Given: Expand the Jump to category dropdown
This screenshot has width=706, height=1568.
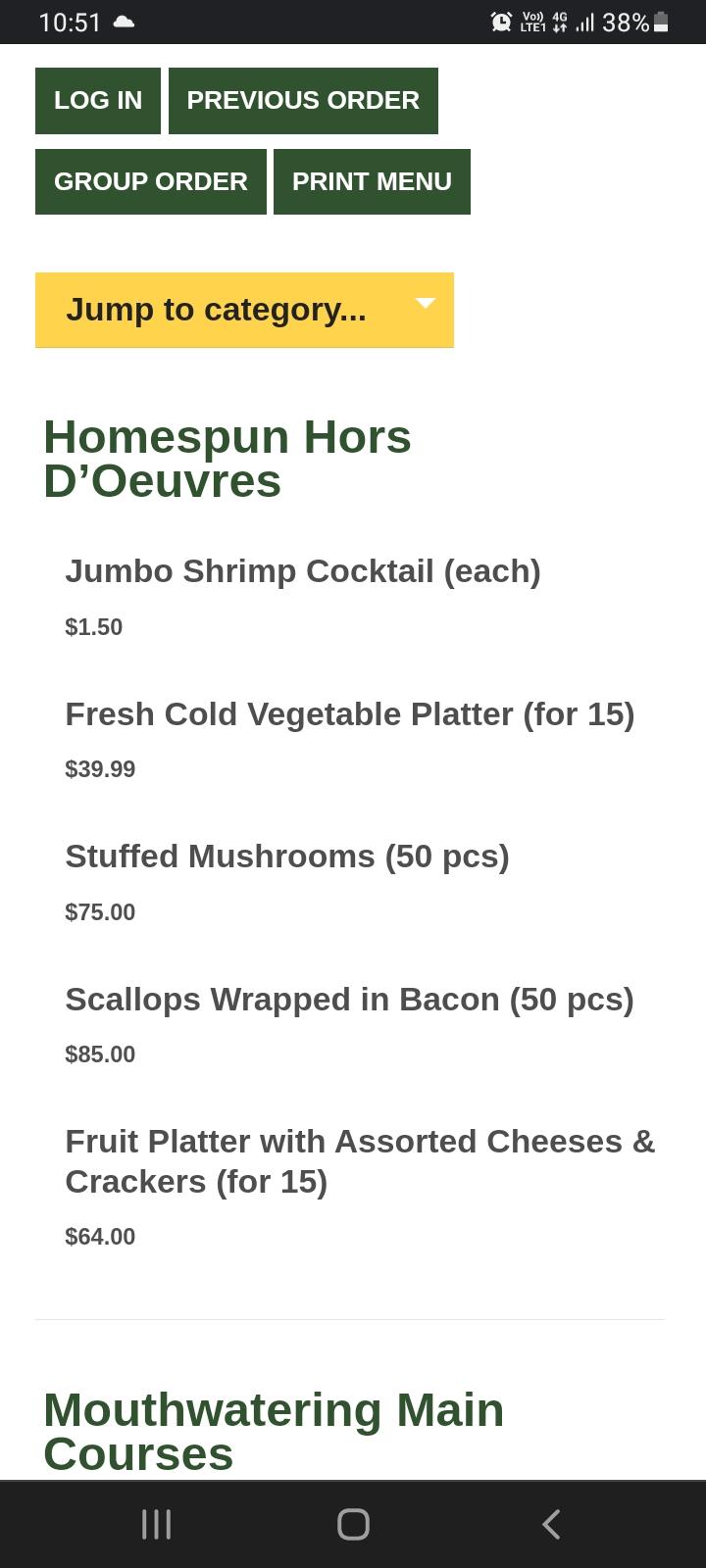Looking at the screenshot, I should [x=244, y=310].
